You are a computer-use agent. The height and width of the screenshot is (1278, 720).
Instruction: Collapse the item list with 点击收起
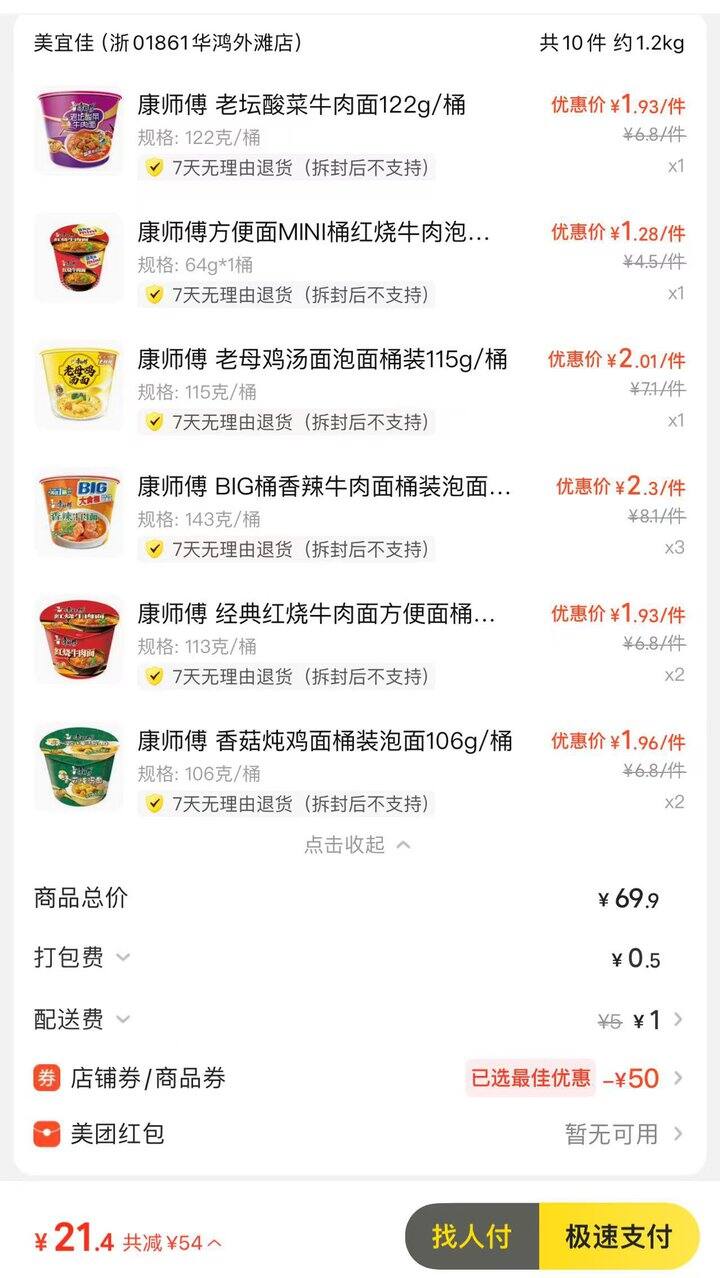tap(357, 845)
